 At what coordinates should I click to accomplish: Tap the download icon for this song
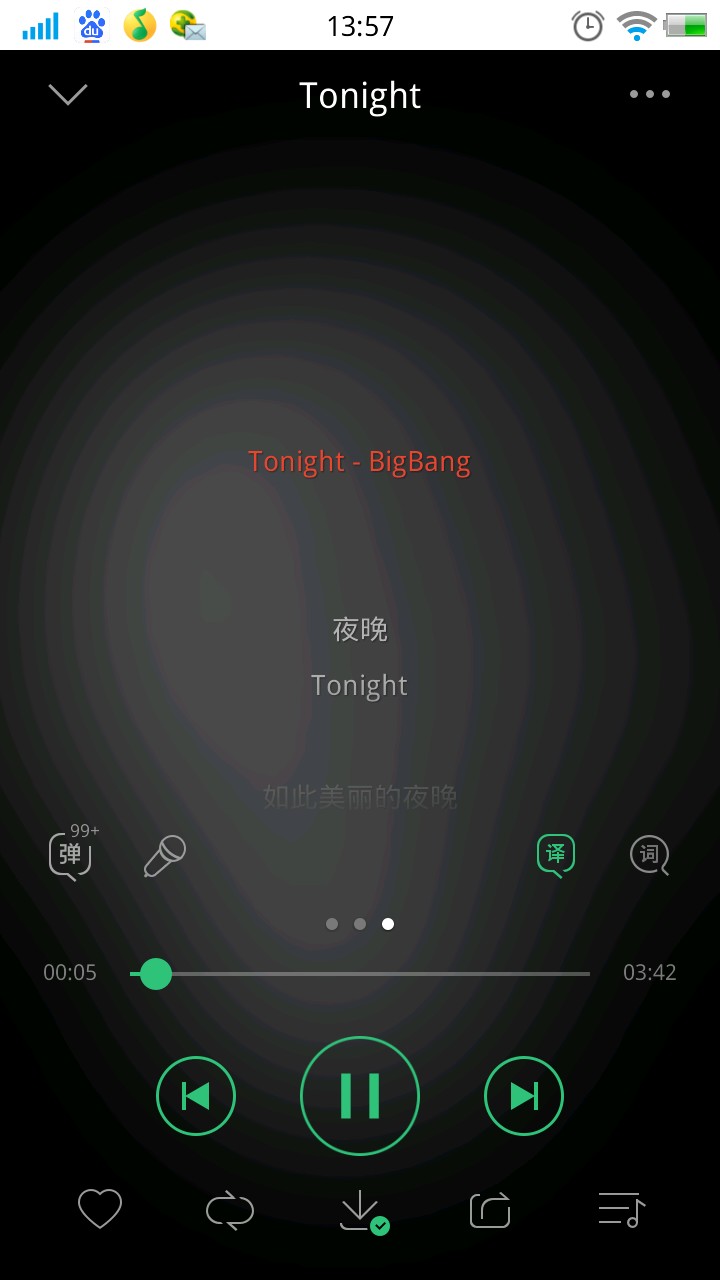[361, 1210]
